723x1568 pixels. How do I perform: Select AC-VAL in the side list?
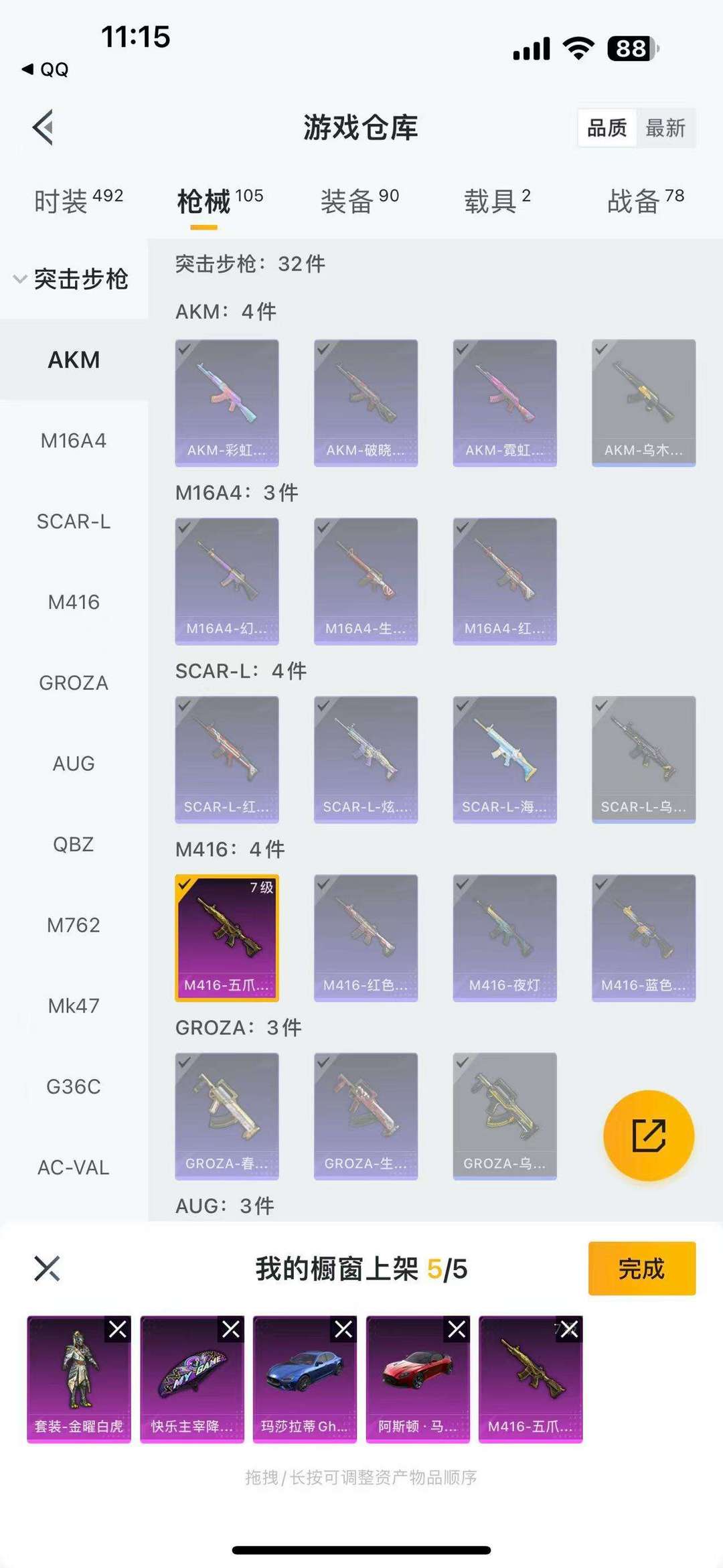(74, 1167)
